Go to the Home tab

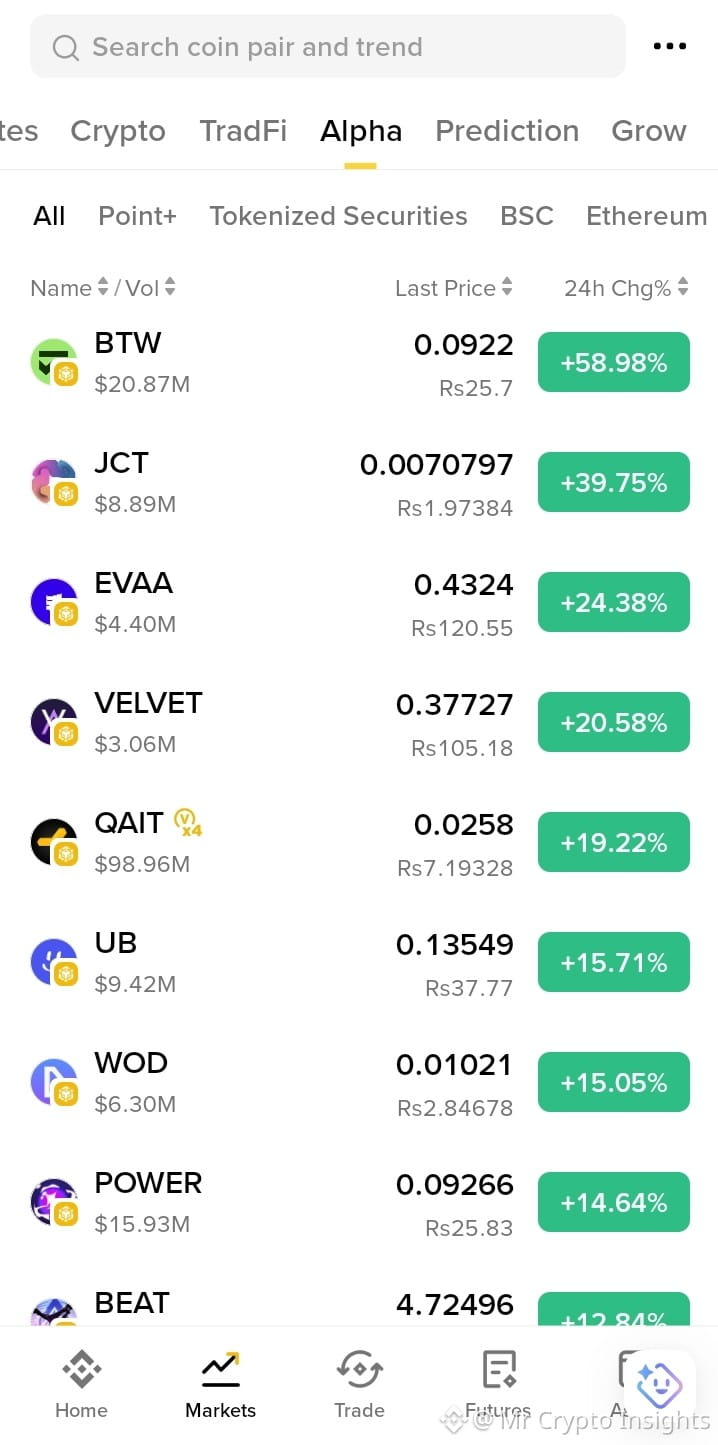tap(81, 1385)
